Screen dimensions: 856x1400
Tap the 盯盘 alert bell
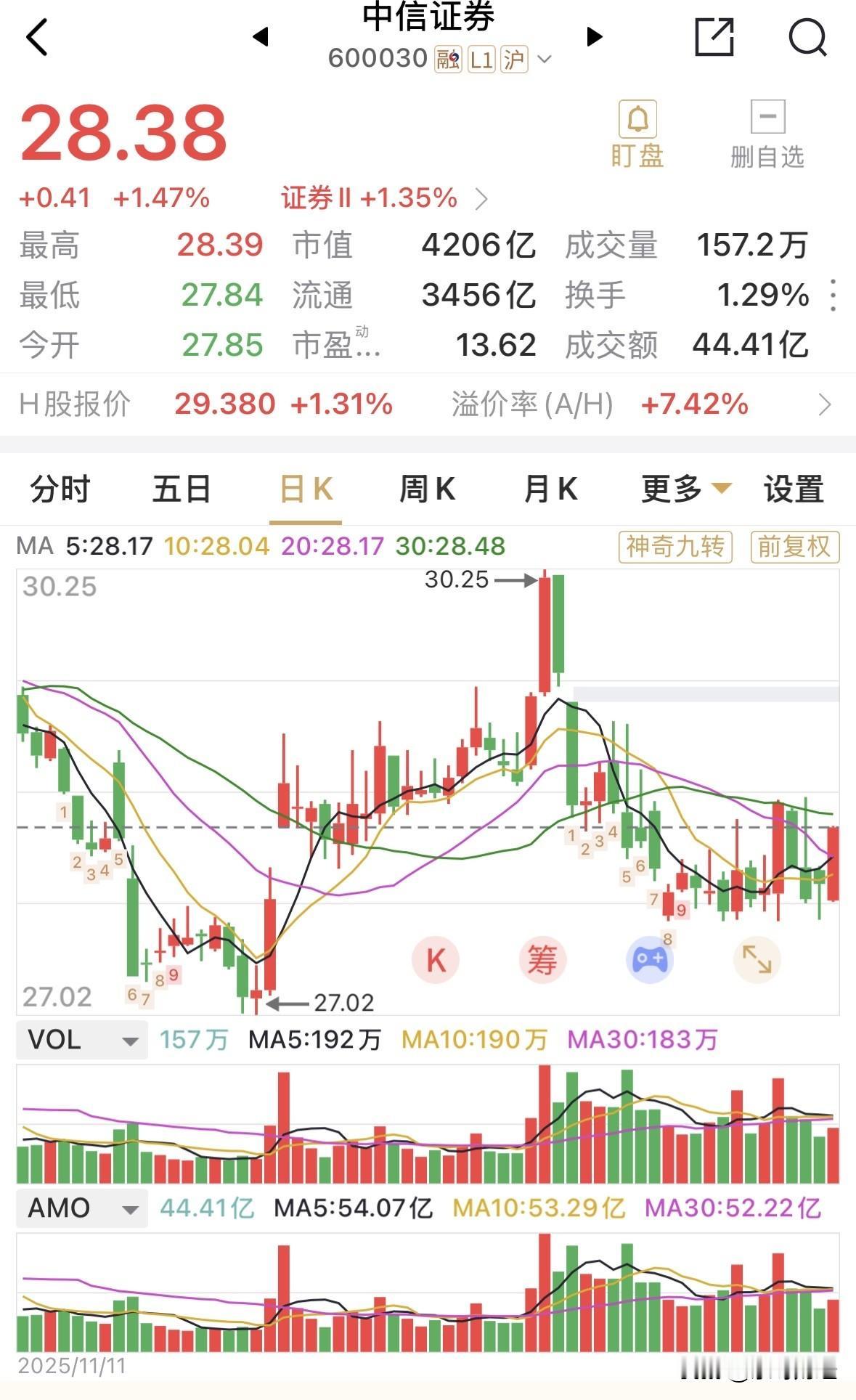pos(637,131)
